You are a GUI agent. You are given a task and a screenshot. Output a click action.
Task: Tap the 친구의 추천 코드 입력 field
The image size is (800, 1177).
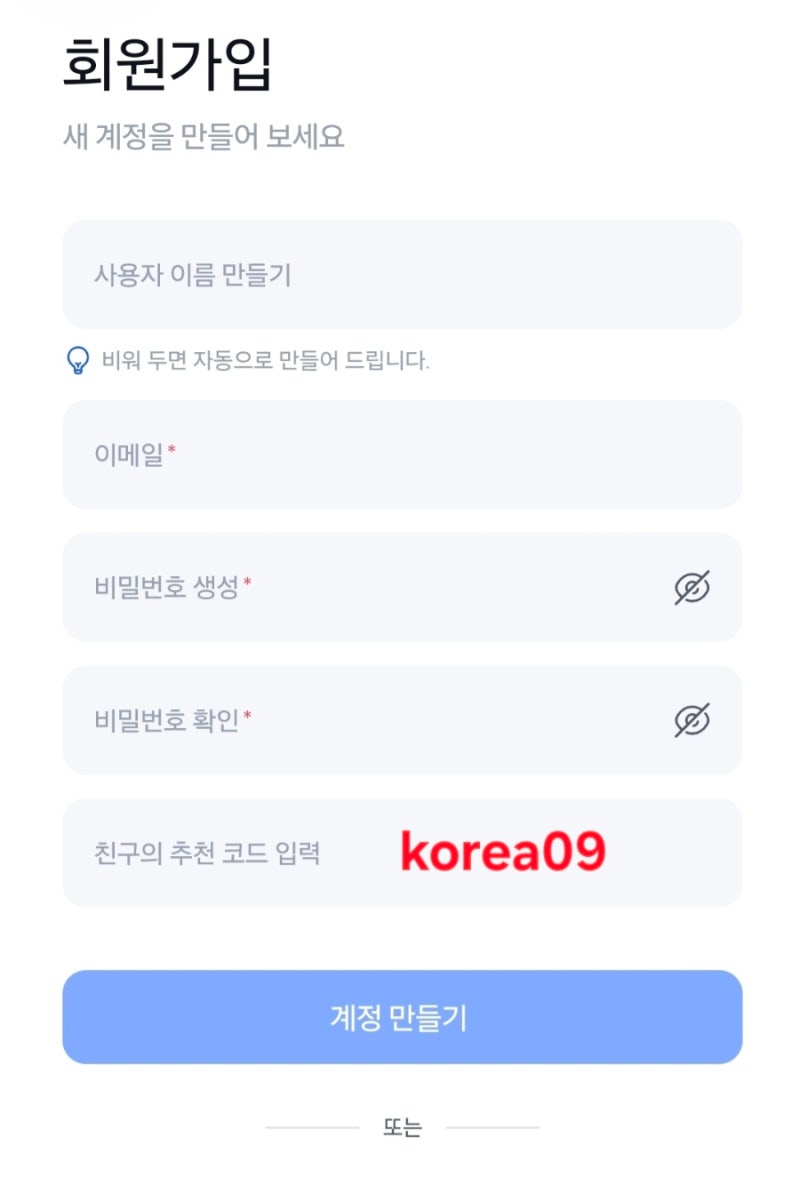402,853
